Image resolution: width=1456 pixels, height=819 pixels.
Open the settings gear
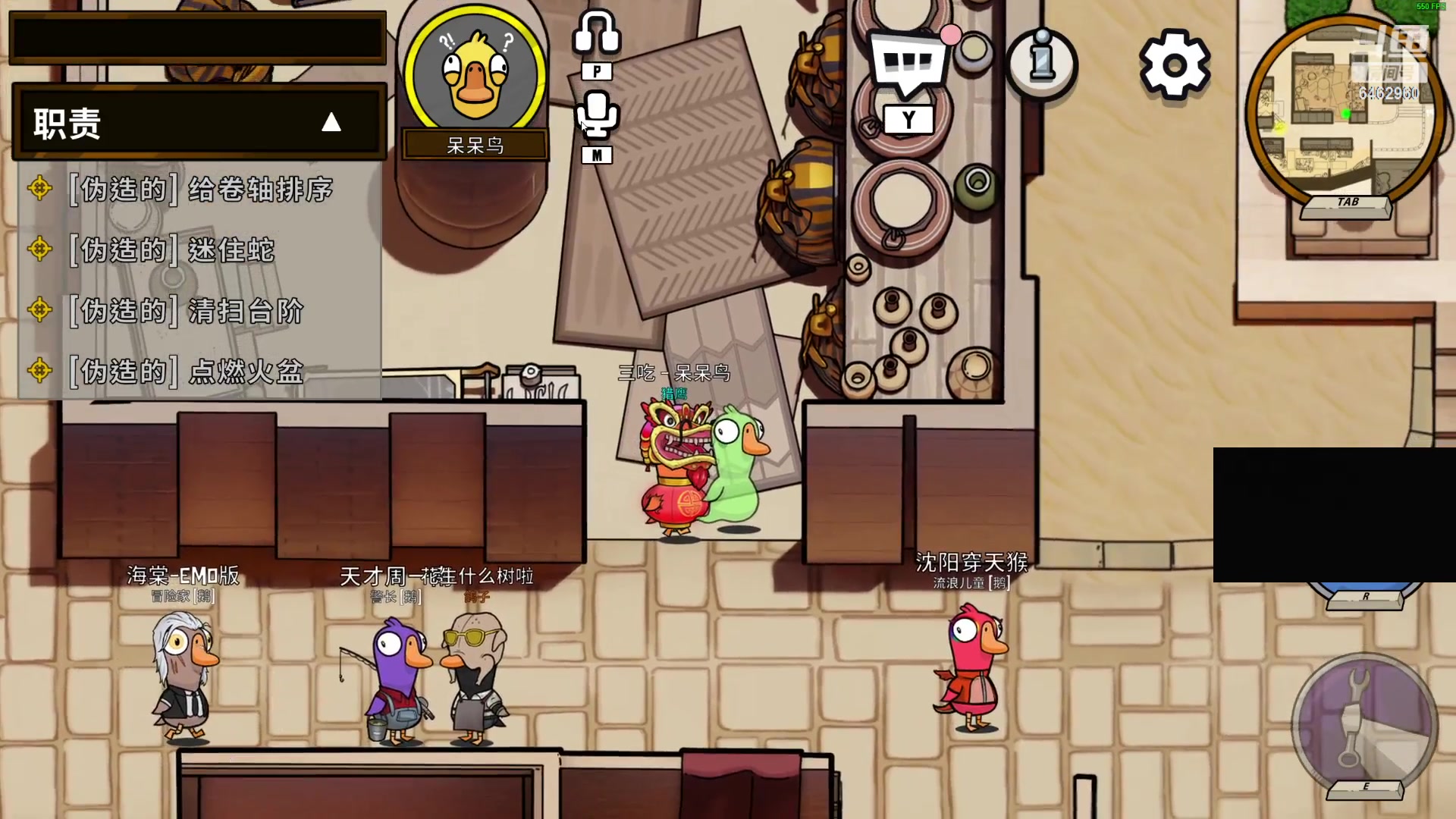pos(1174,65)
